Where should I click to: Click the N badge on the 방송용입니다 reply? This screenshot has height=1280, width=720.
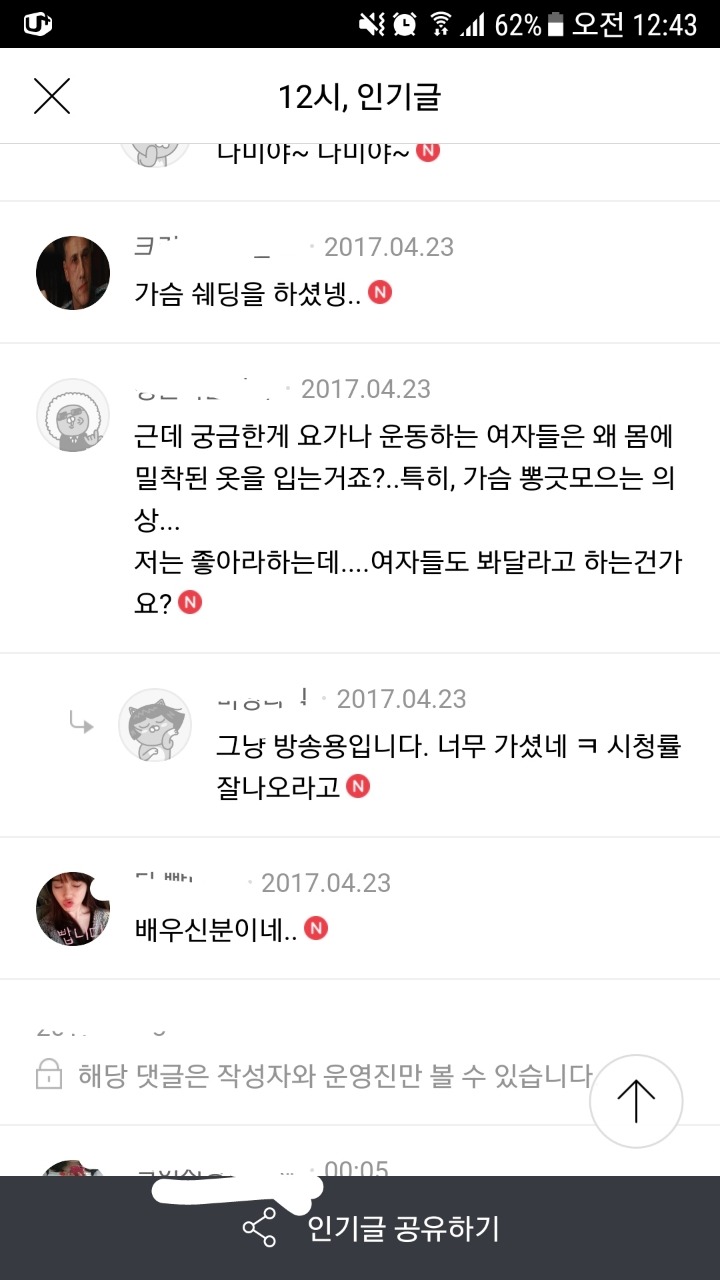click(x=360, y=788)
